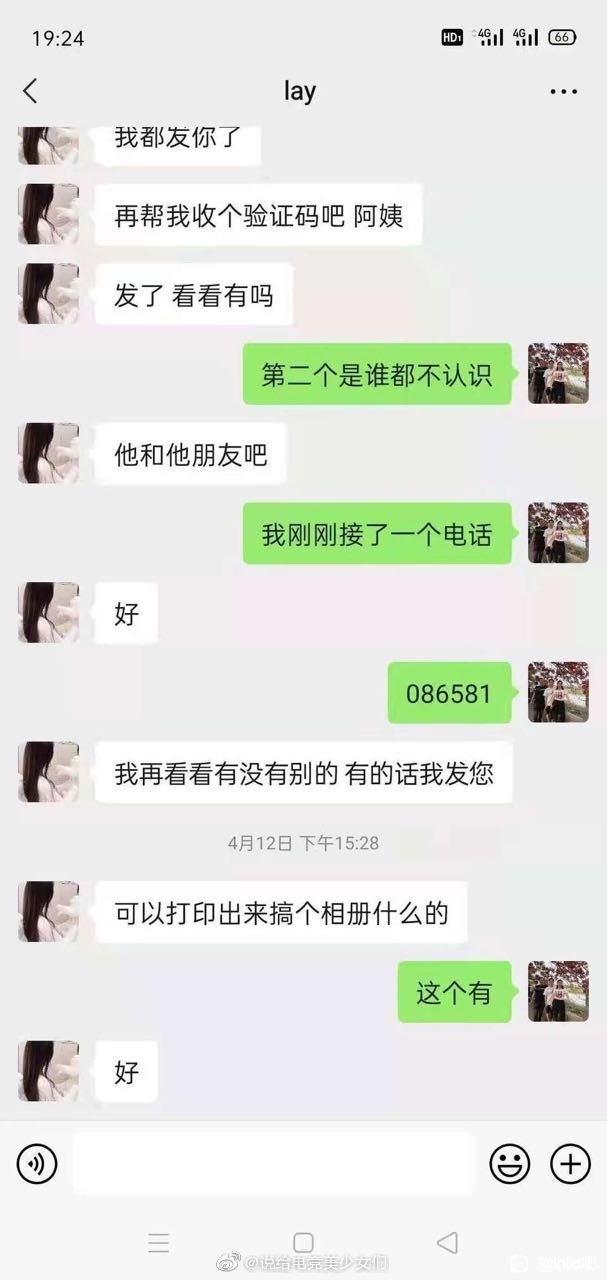Open lay's avatar beside 他和他朋友吧

click(48, 453)
